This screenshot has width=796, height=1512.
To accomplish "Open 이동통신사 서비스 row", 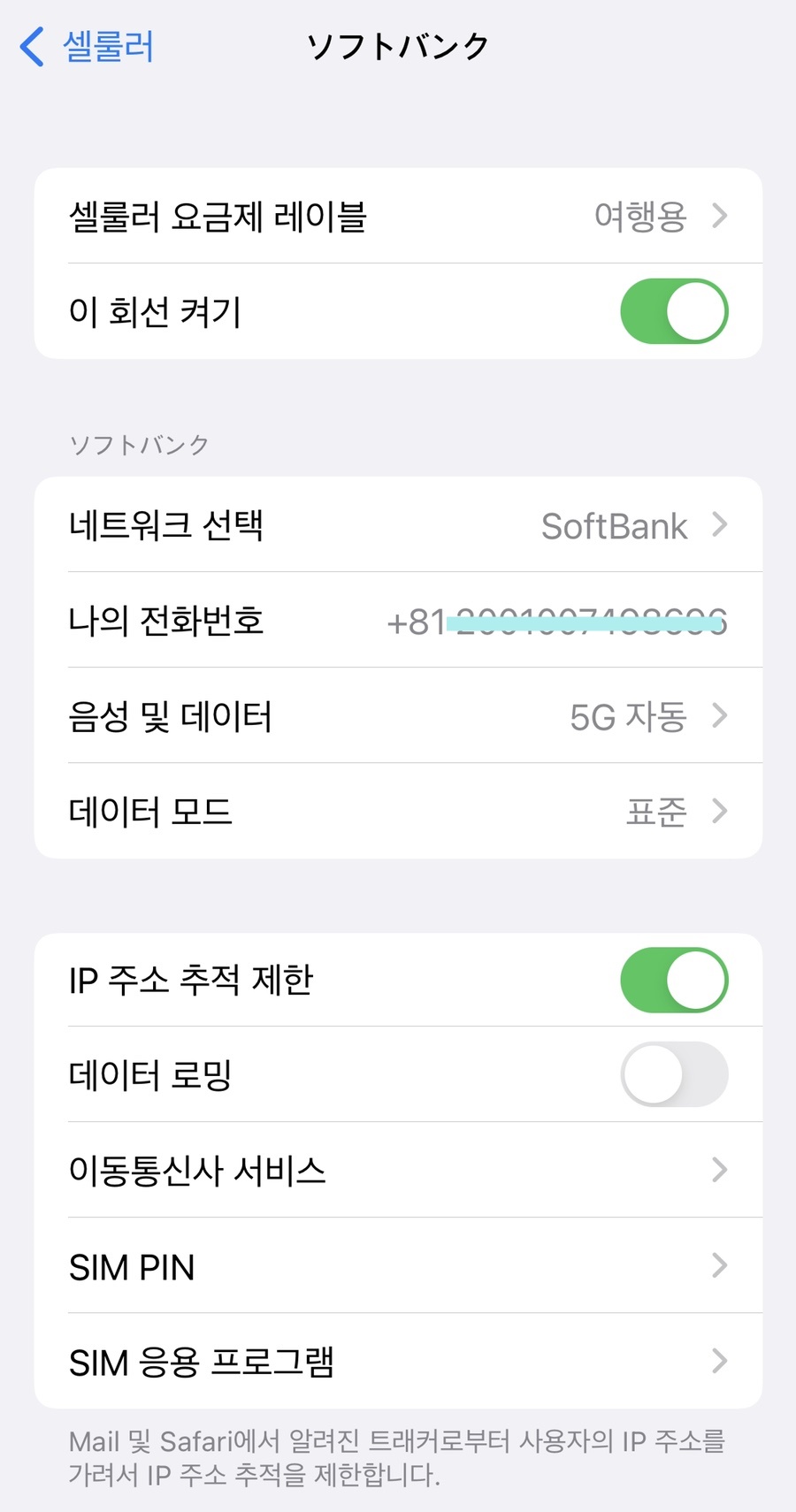I will pos(398,1171).
